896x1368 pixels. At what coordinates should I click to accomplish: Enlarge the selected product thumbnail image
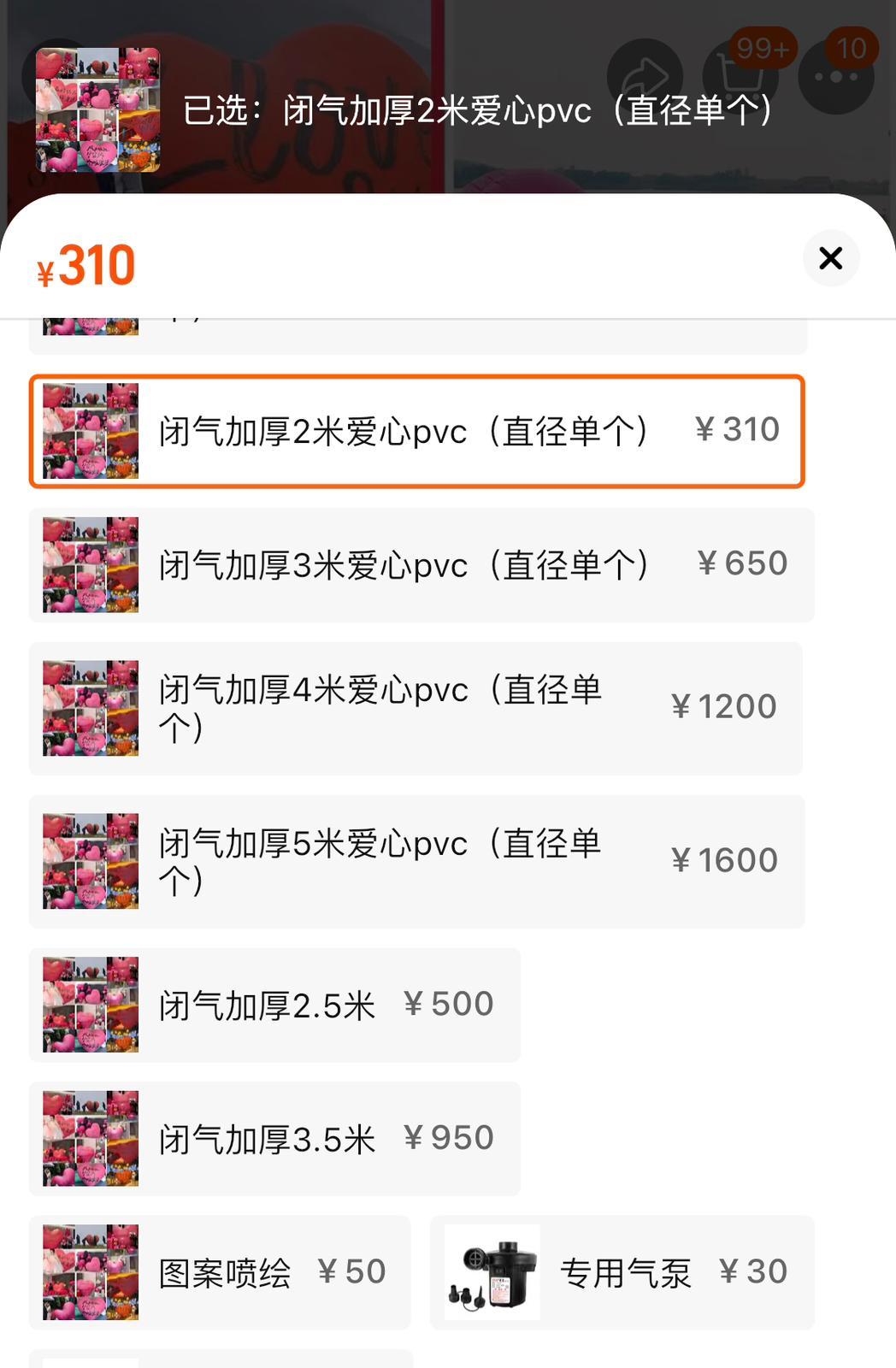pyautogui.click(x=97, y=109)
